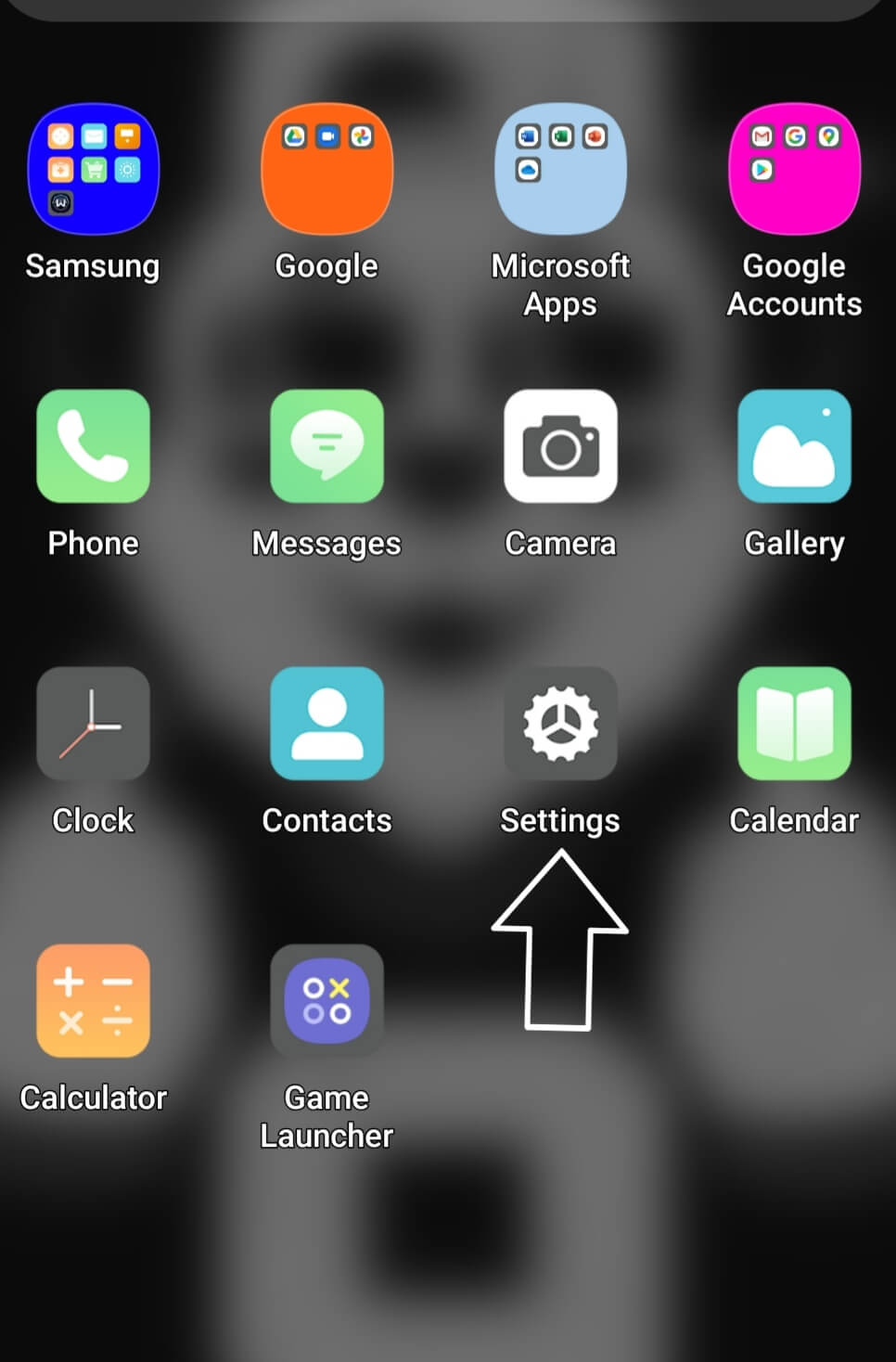Viewport: 896px width, 1362px height.
Task: Open the Clock app
Action: tap(93, 724)
